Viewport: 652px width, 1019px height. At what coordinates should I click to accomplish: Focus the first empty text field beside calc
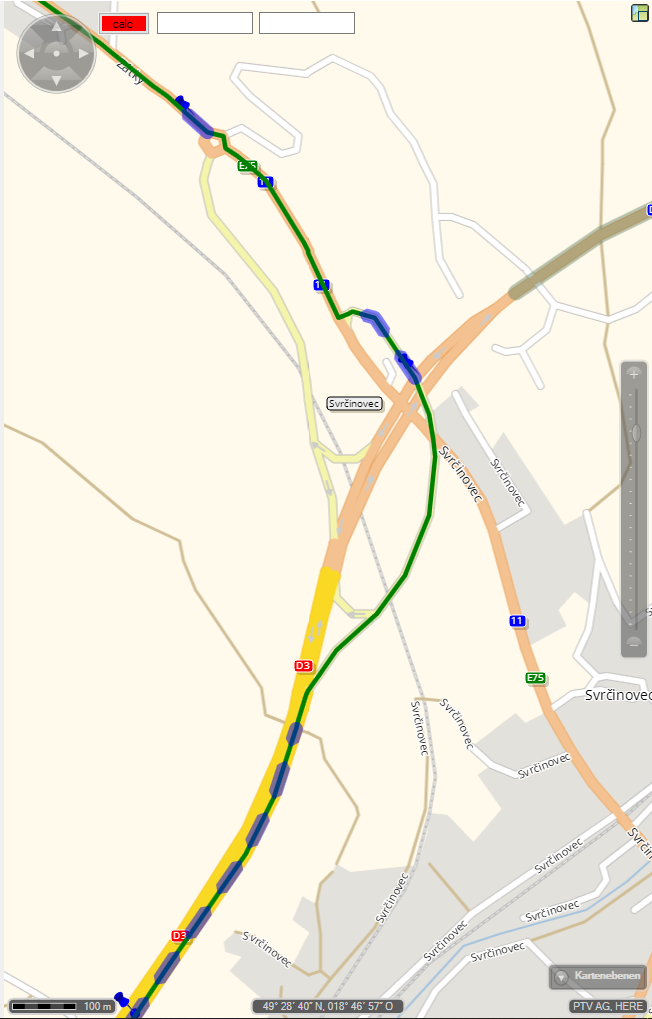pyautogui.click(x=205, y=23)
